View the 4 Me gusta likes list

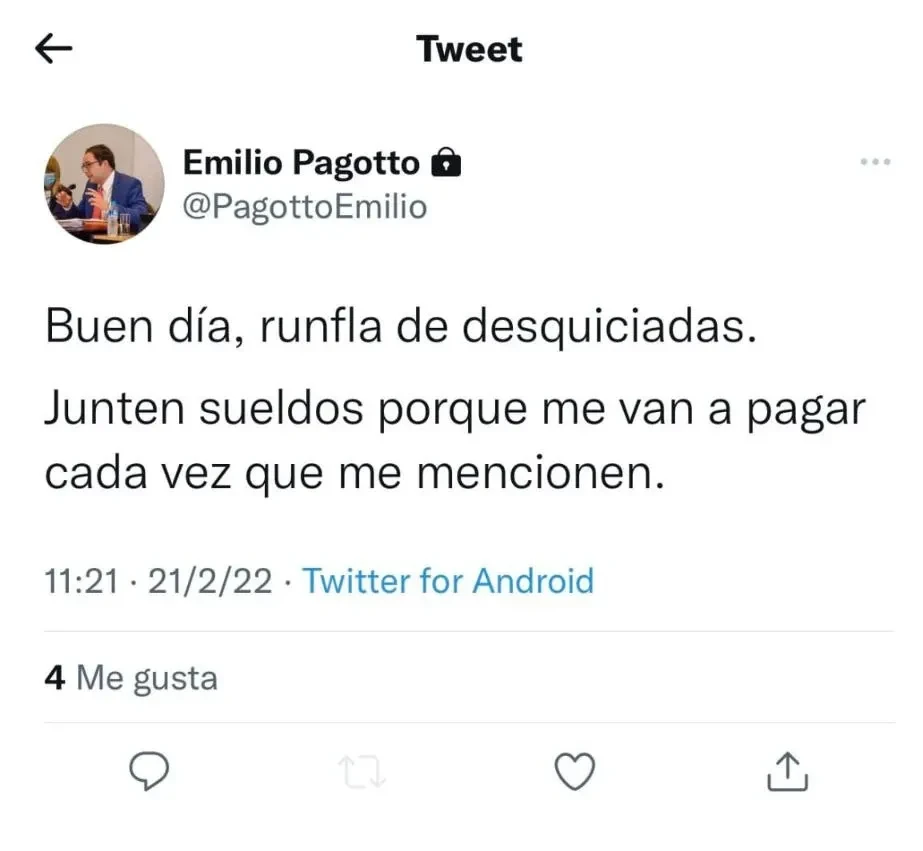[x=131, y=678]
